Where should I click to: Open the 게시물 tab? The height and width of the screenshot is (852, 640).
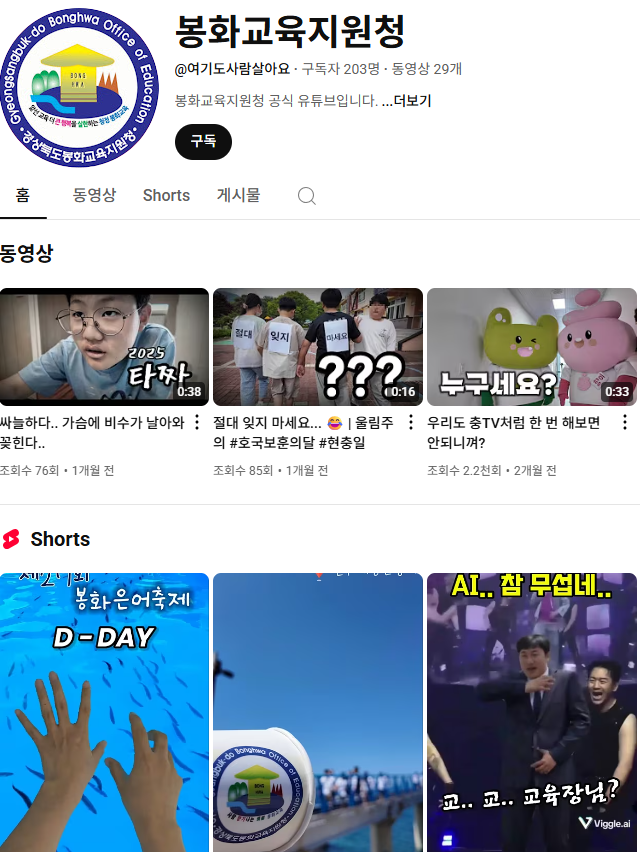[239, 196]
